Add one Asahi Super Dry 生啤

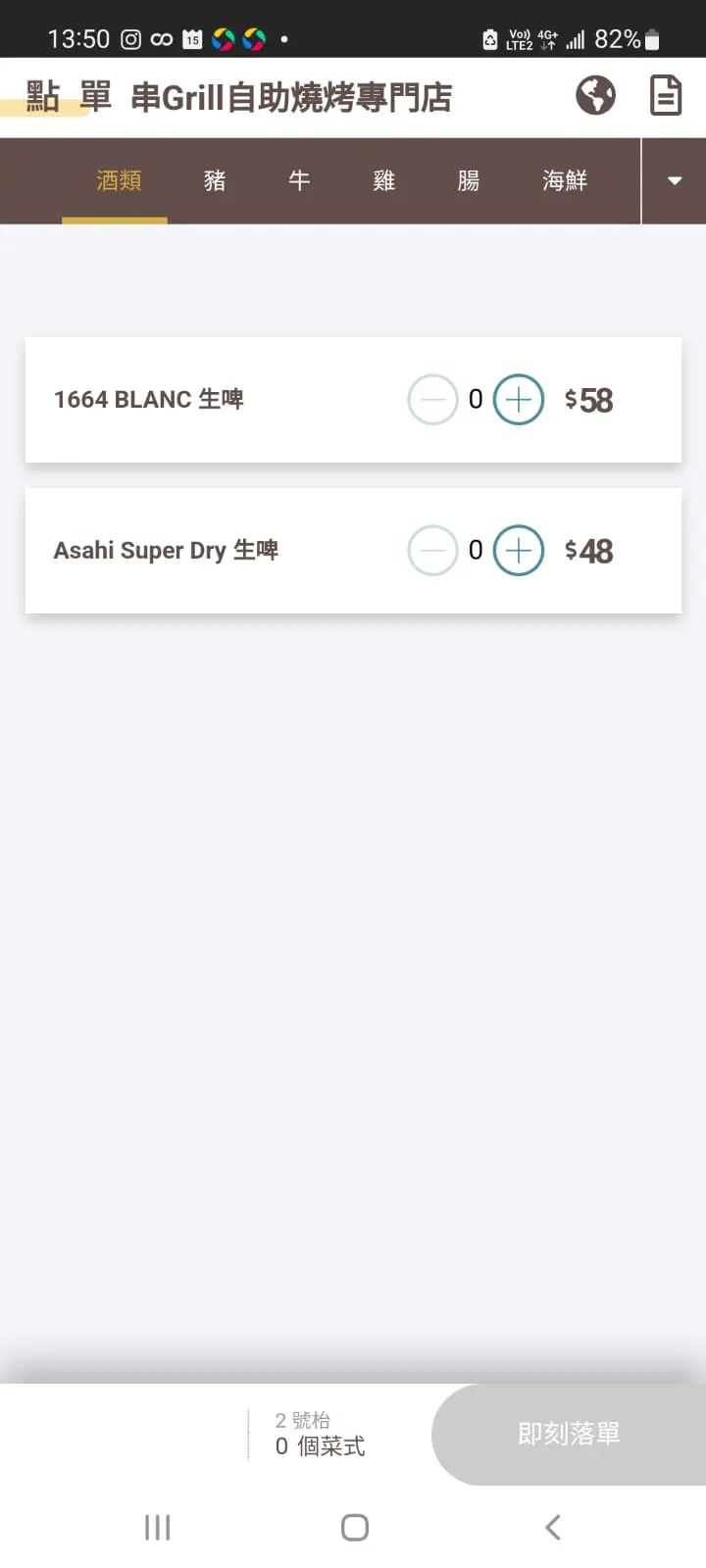click(x=518, y=551)
